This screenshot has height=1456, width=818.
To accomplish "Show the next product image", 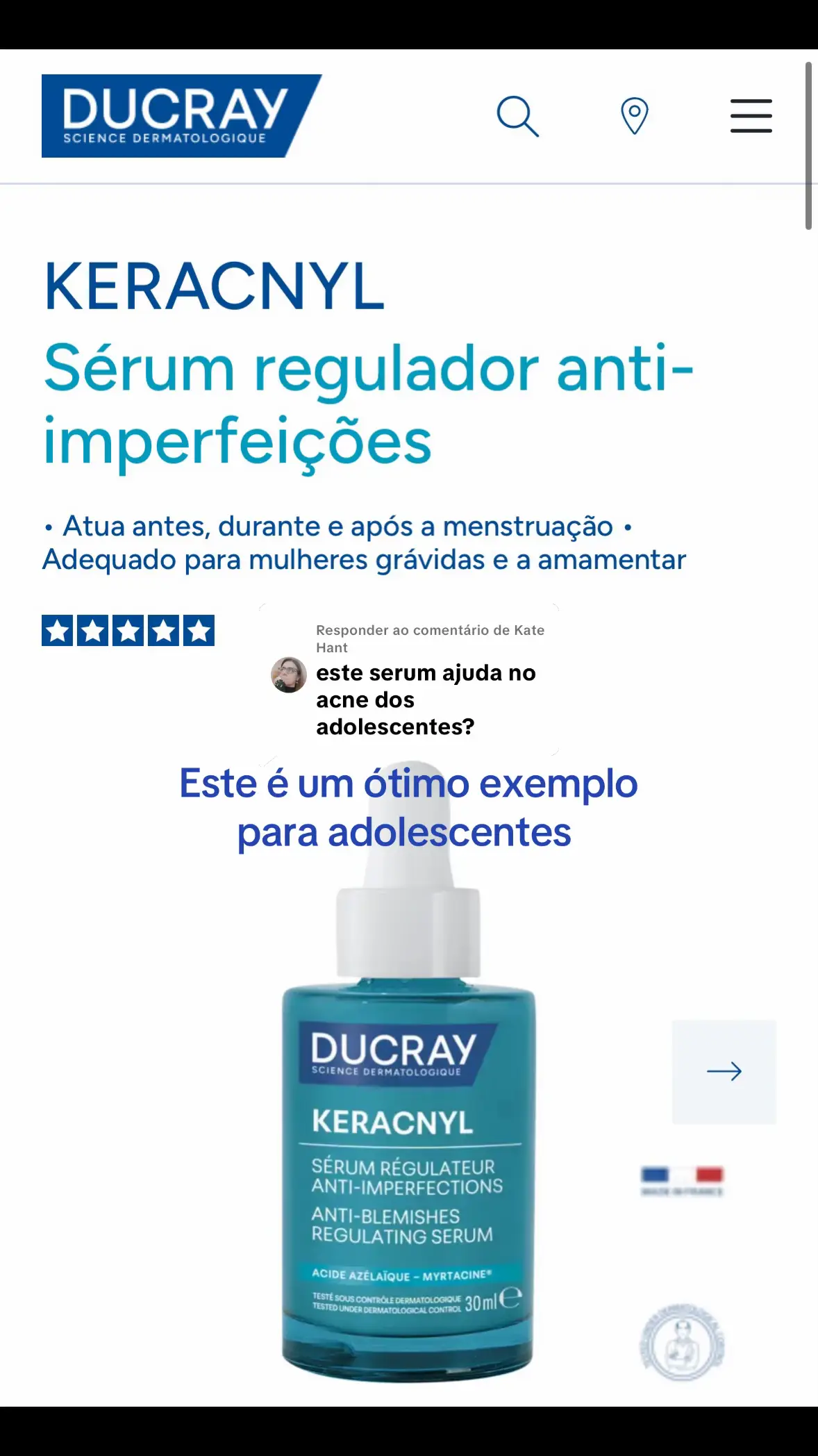I will [724, 1071].
